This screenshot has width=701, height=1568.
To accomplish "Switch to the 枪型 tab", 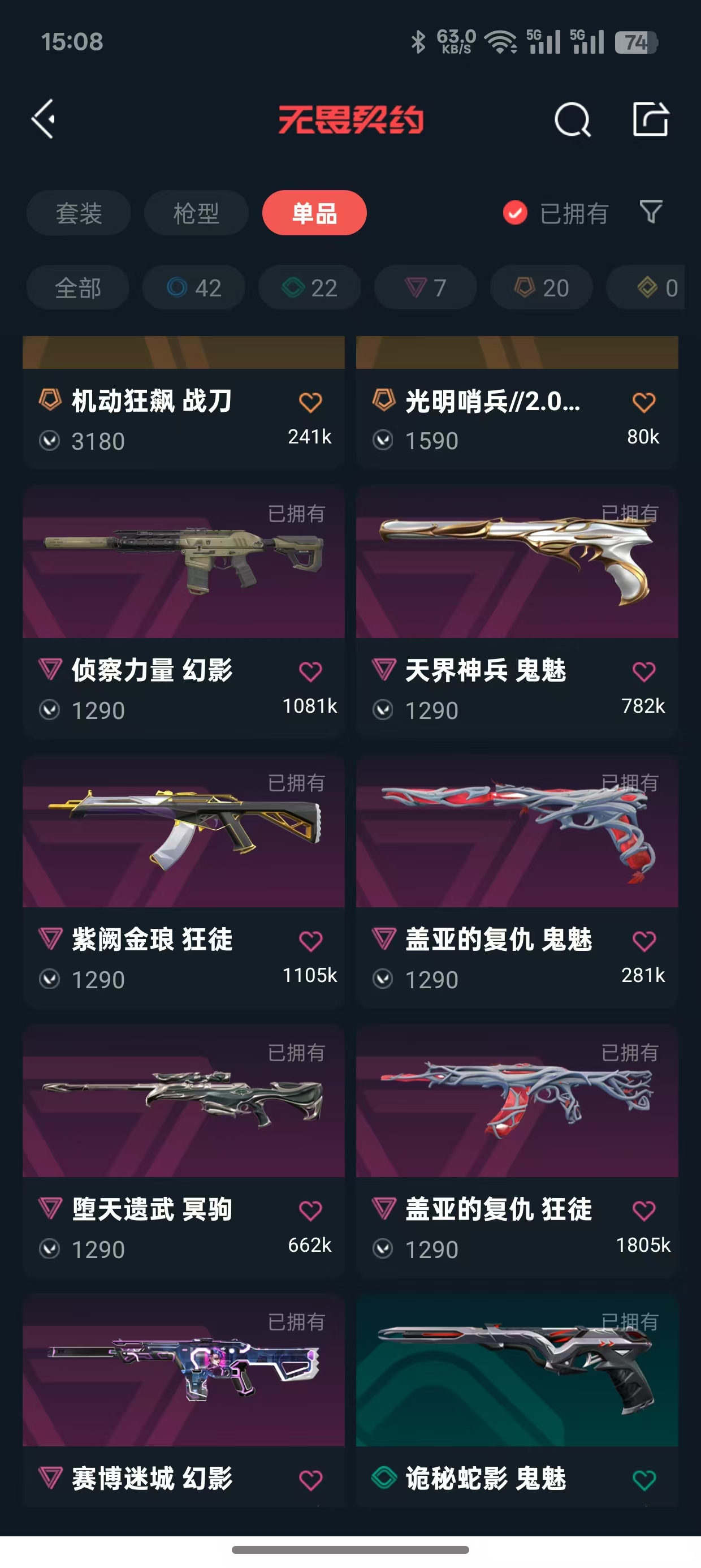I will point(196,213).
